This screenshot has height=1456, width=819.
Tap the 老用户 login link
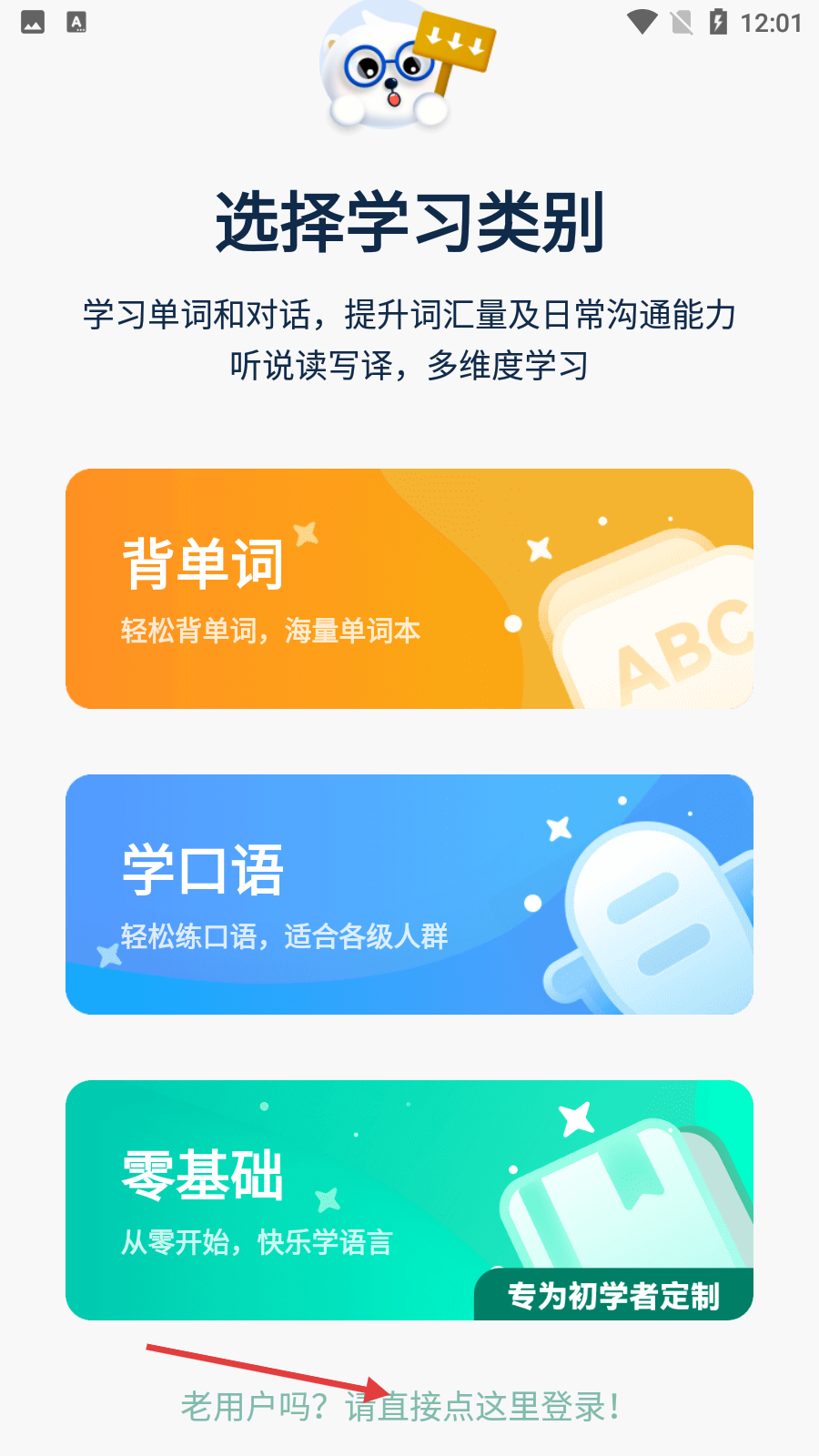(x=401, y=1407)
